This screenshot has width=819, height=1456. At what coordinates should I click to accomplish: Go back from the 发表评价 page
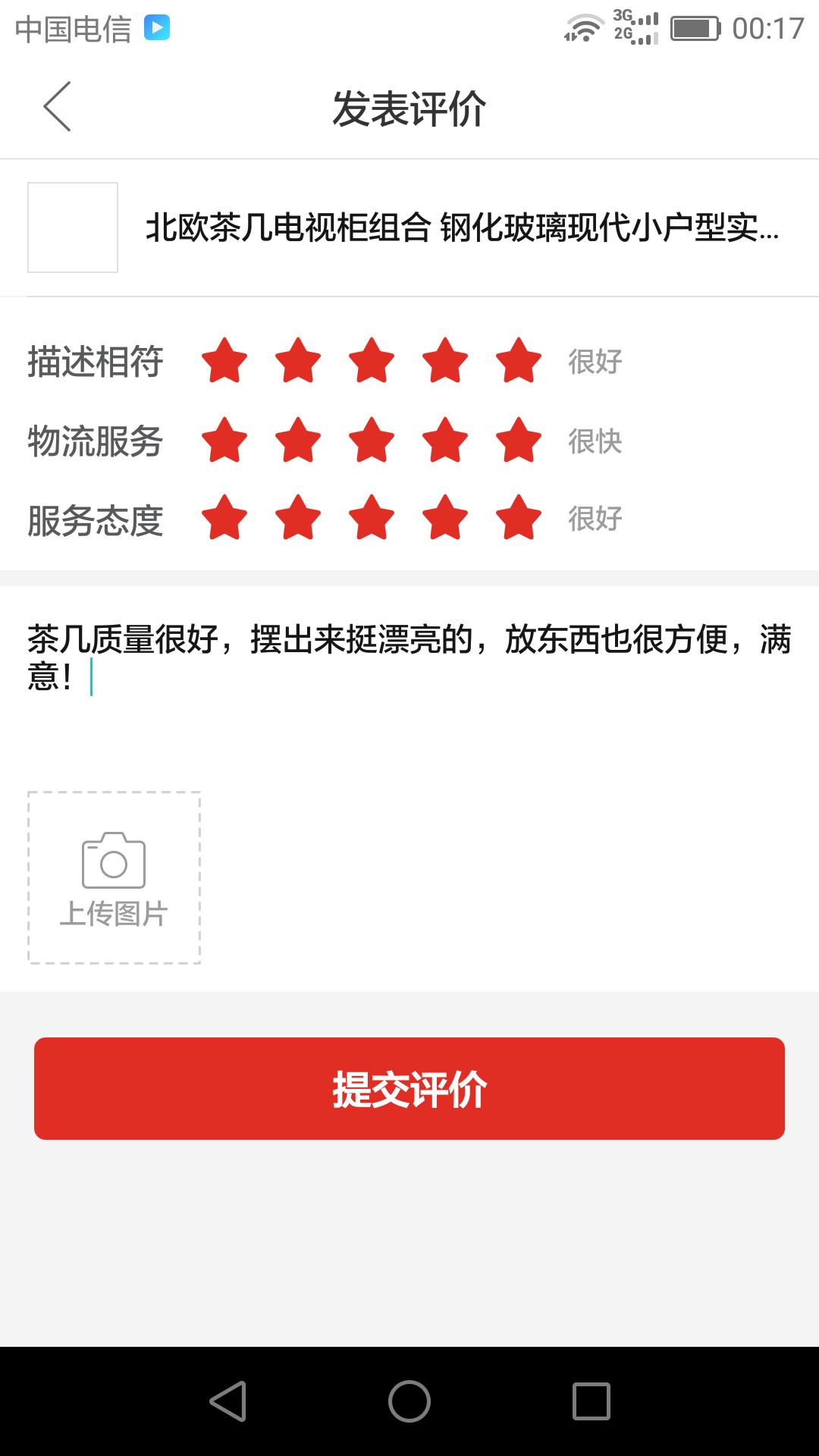point(57,107)
